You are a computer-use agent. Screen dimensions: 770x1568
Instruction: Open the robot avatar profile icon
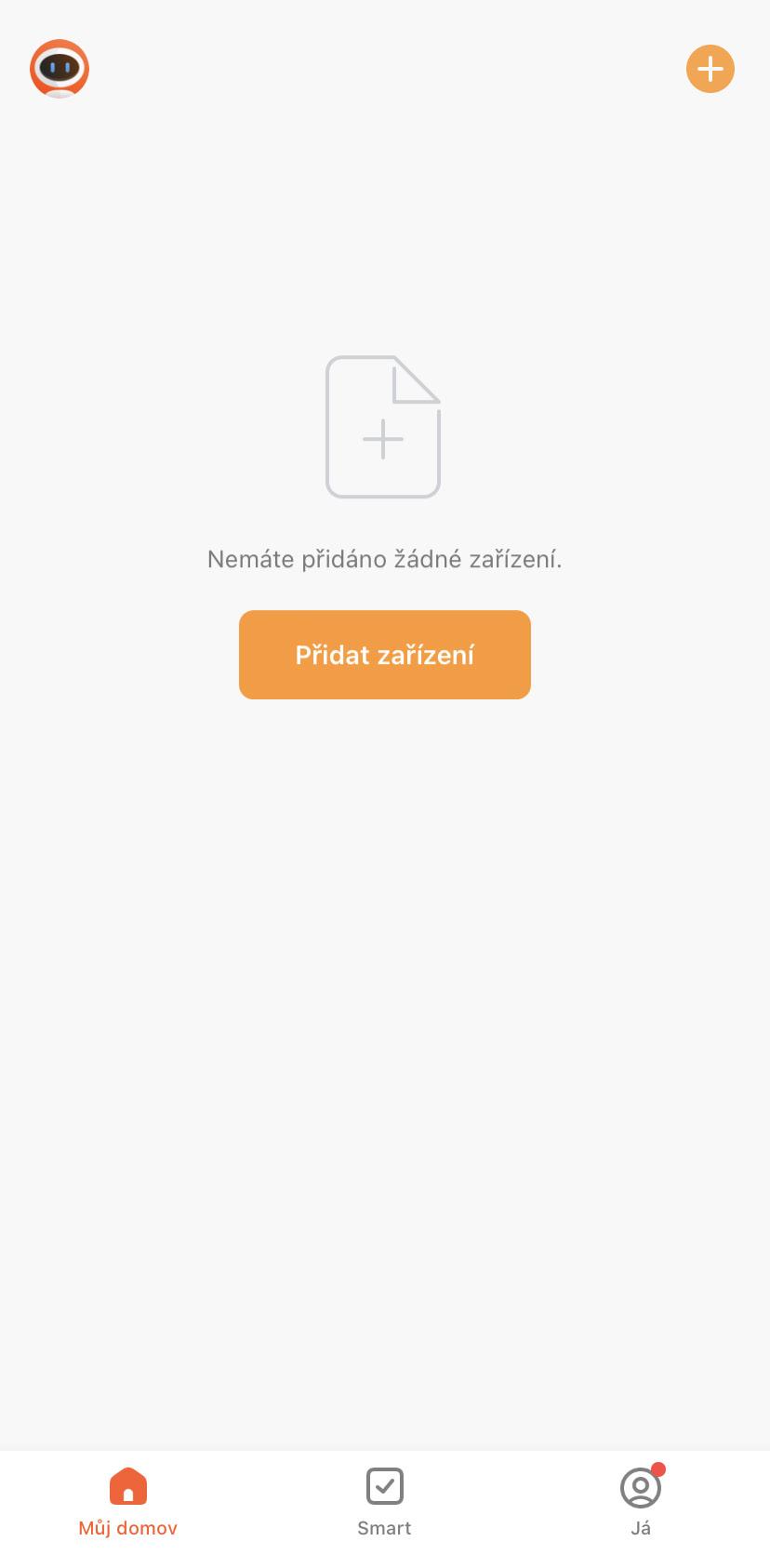coord(60,69)
